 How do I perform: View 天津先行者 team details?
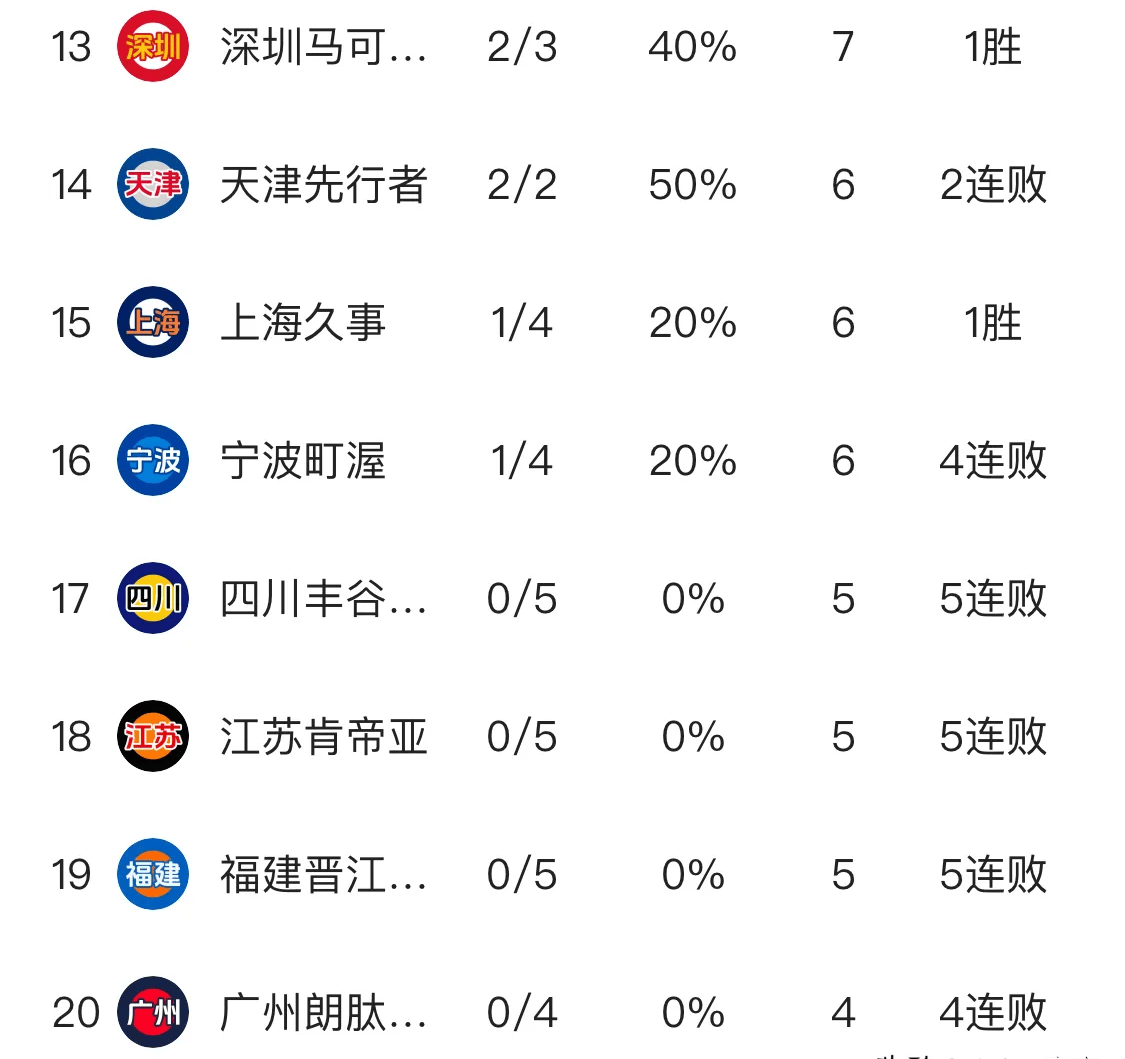tap(322, 185)
